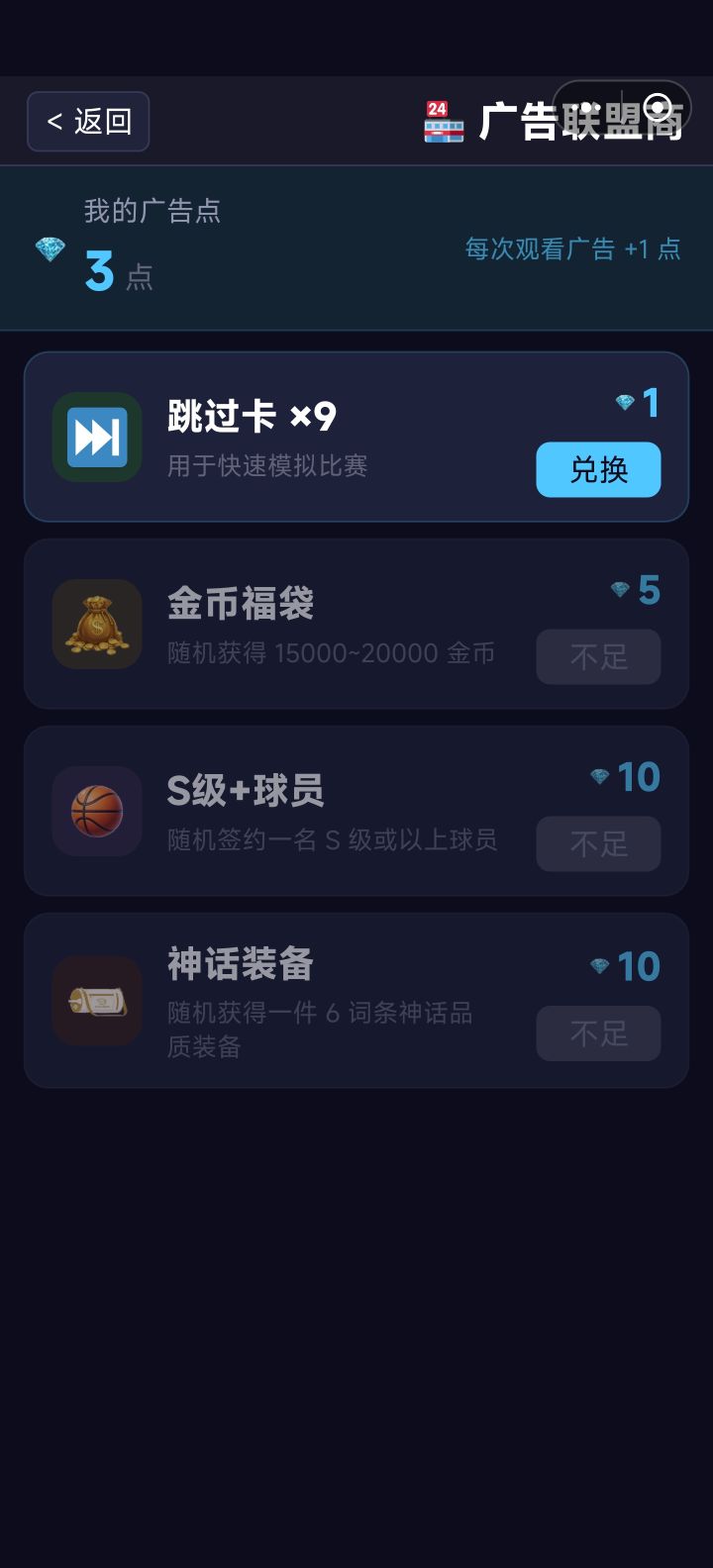Tap the greyed 不足 button on 金币福袋

coord(598,657)
